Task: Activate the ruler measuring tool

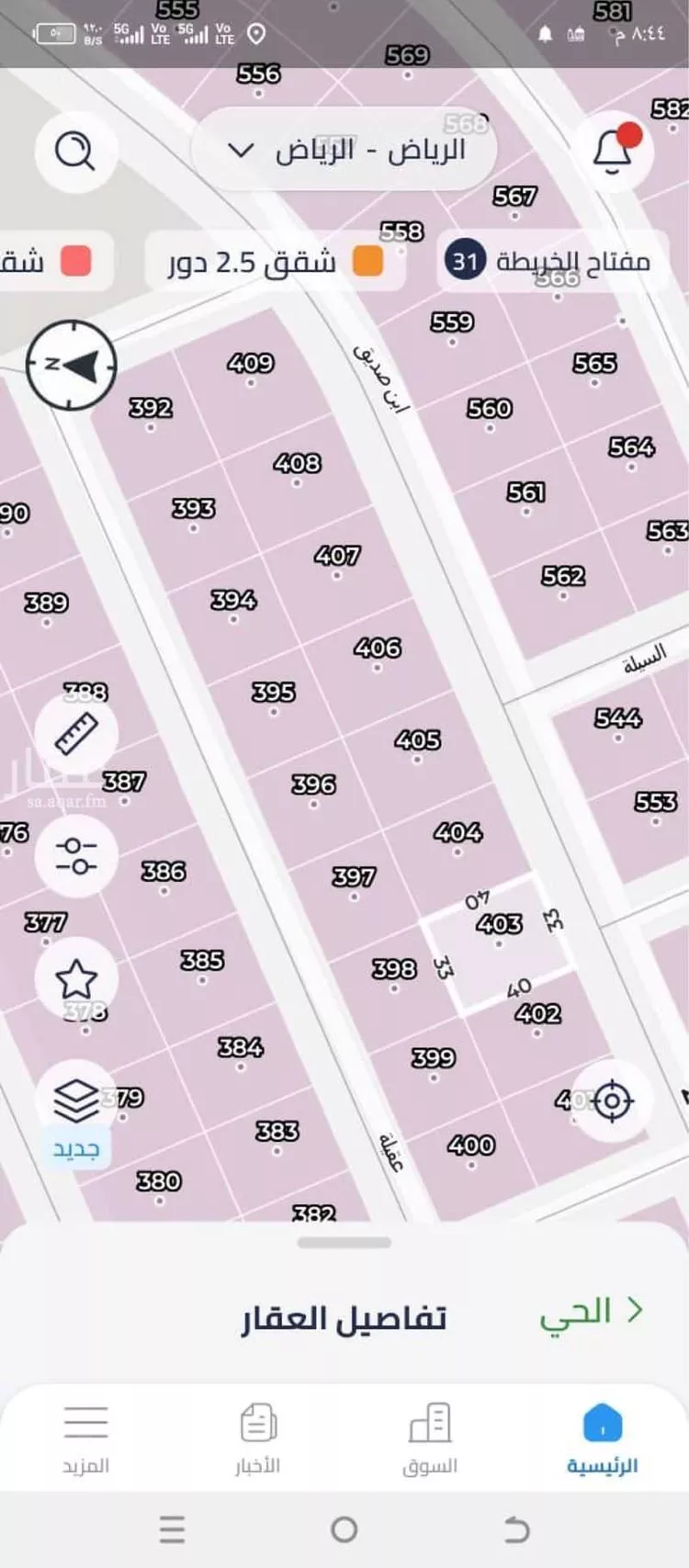Action: click(75, 732)
